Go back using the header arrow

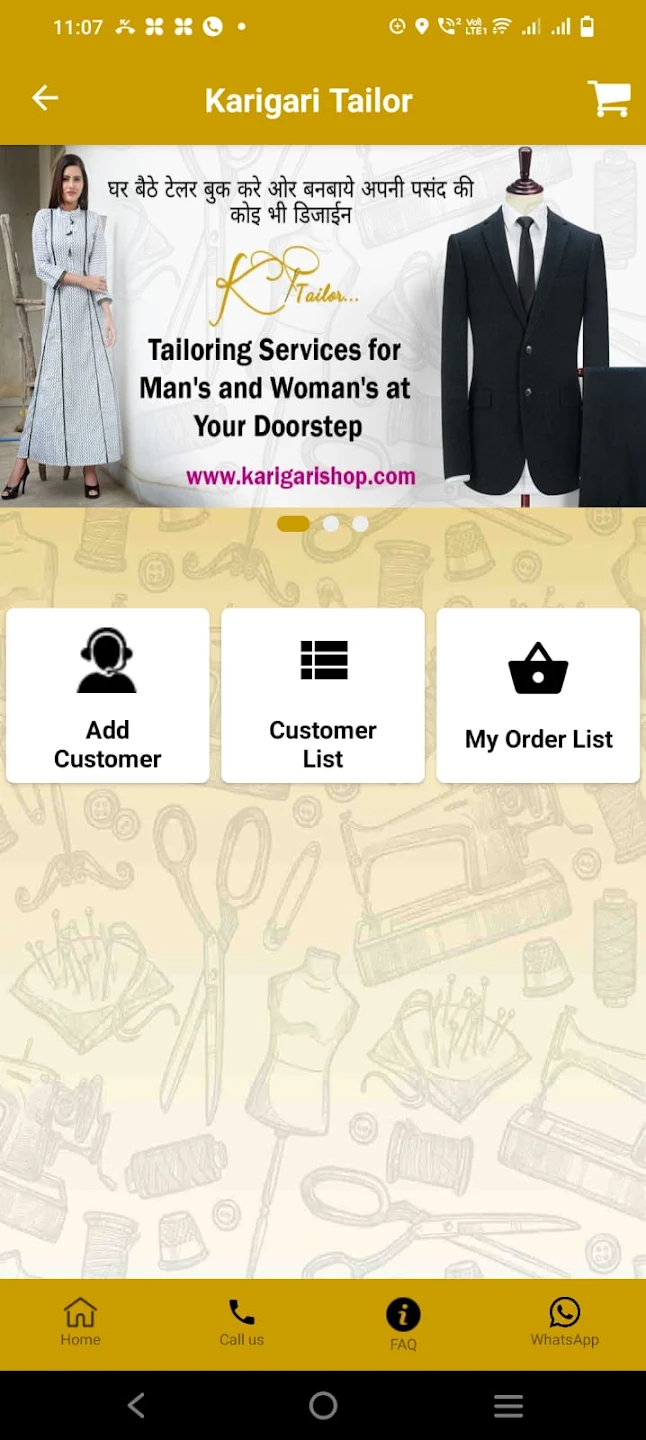point(45,98)
